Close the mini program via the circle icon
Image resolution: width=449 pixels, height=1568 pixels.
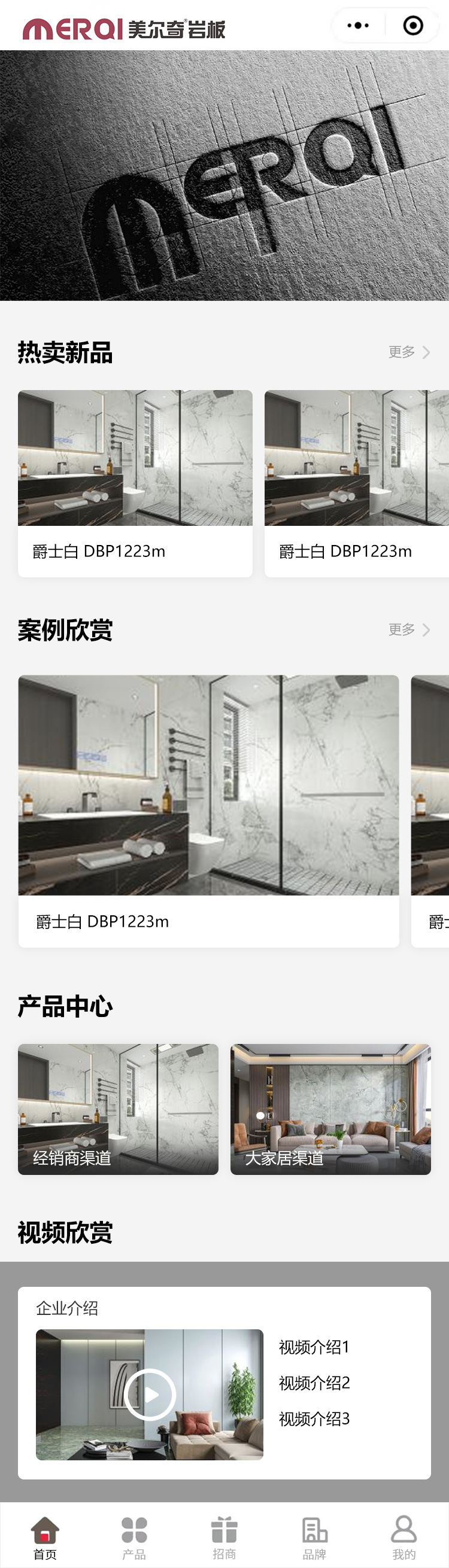(x=413, y=26)
